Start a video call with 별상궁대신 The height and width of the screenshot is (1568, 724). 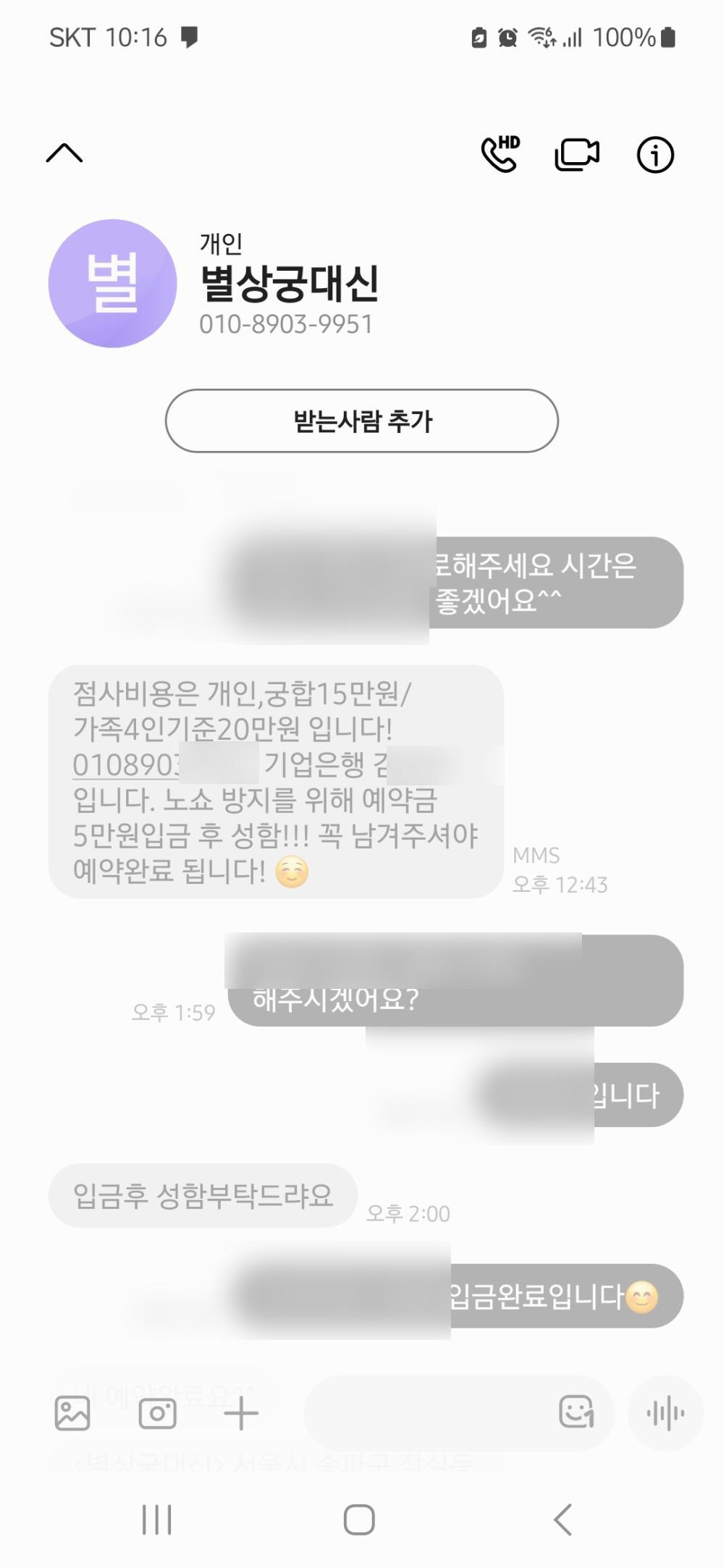[x=577, y=154]
